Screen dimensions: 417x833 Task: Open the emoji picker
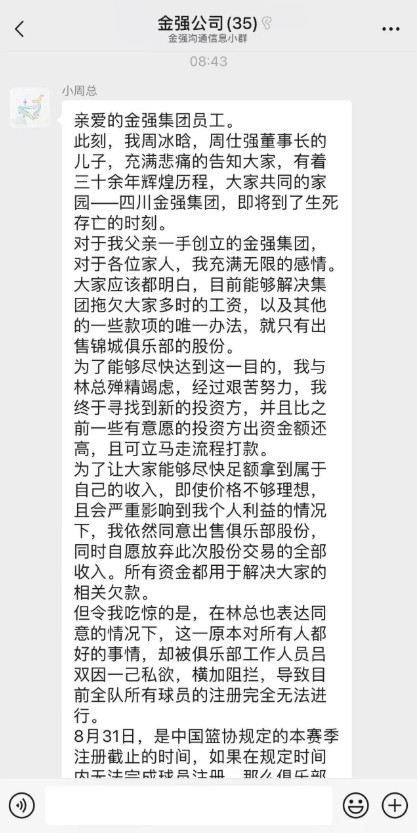tap(355, 805)
